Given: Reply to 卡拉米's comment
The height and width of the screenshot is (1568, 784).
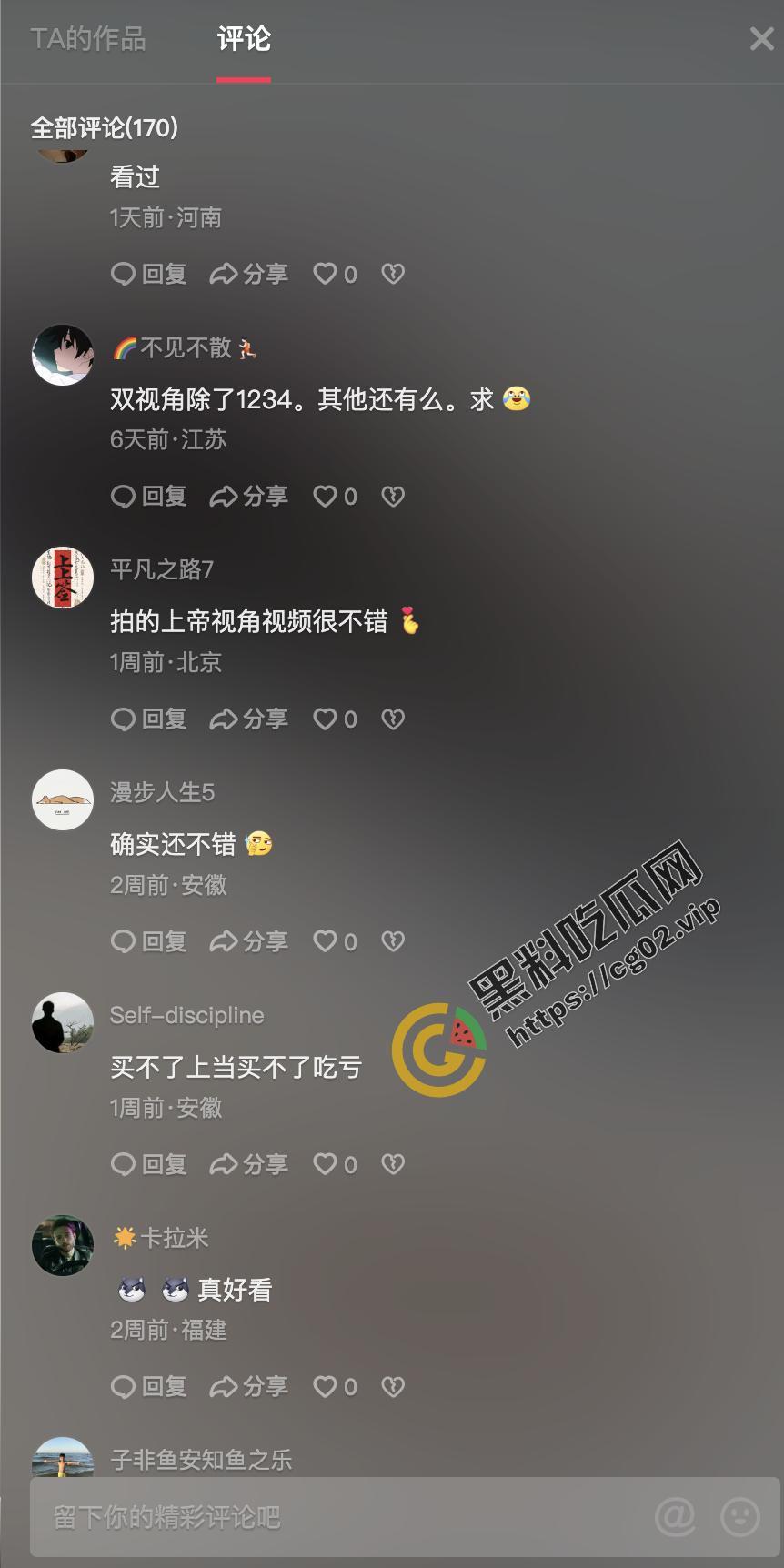Looking at the screenshot, I should (148, 1386).
